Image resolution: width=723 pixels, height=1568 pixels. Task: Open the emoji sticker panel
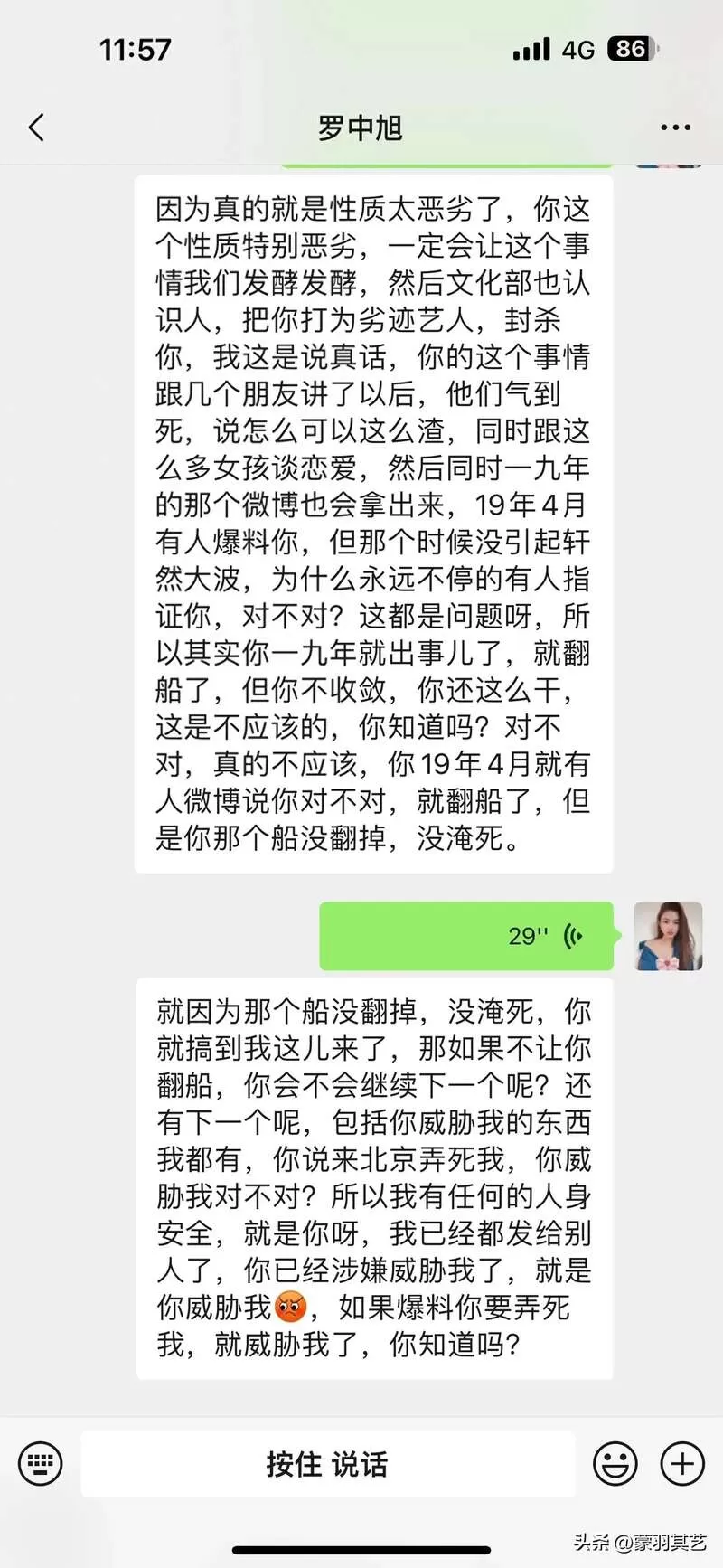tap(615, 1462)
